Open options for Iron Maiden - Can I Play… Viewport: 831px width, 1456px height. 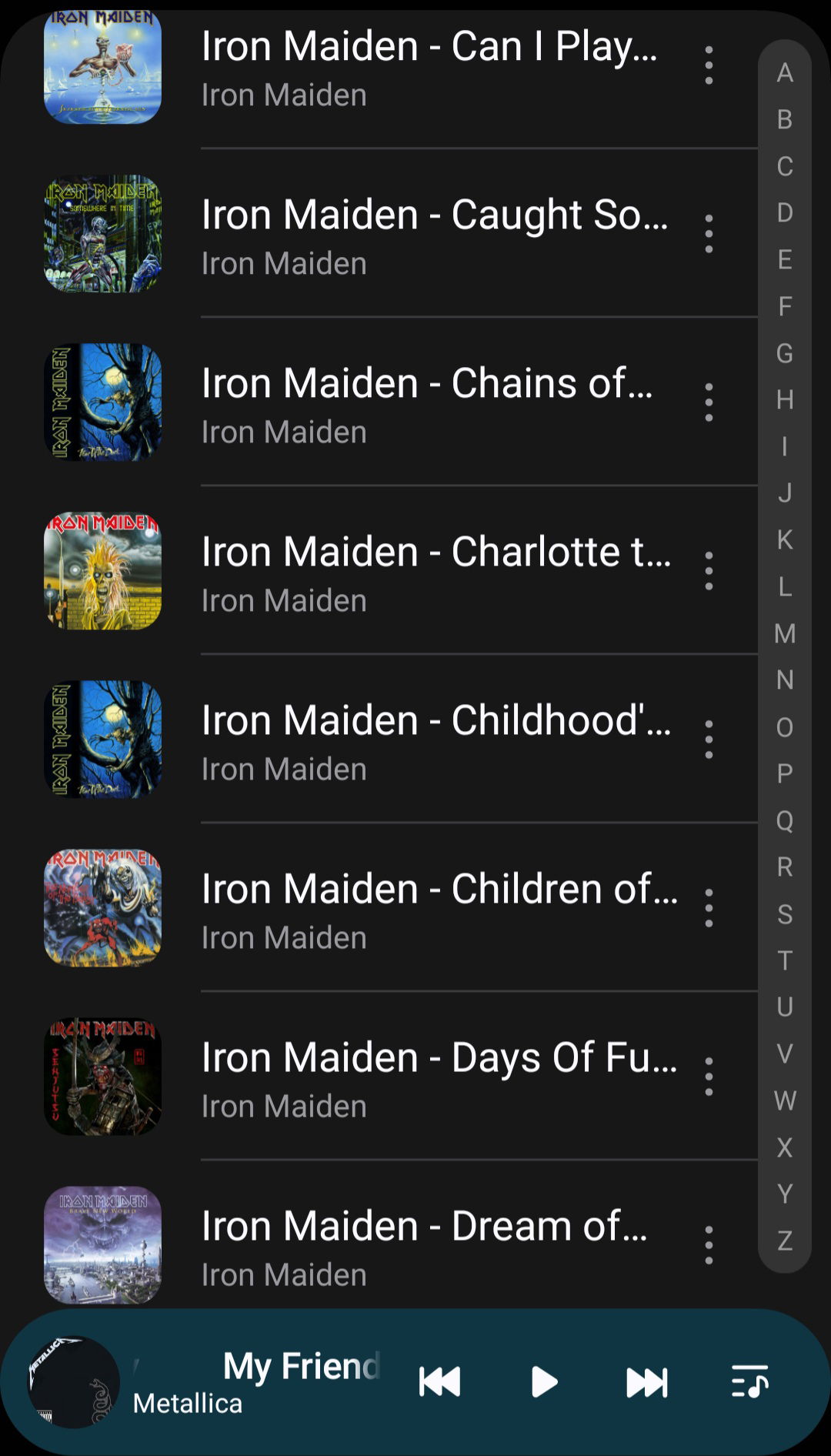click(709, 65)
